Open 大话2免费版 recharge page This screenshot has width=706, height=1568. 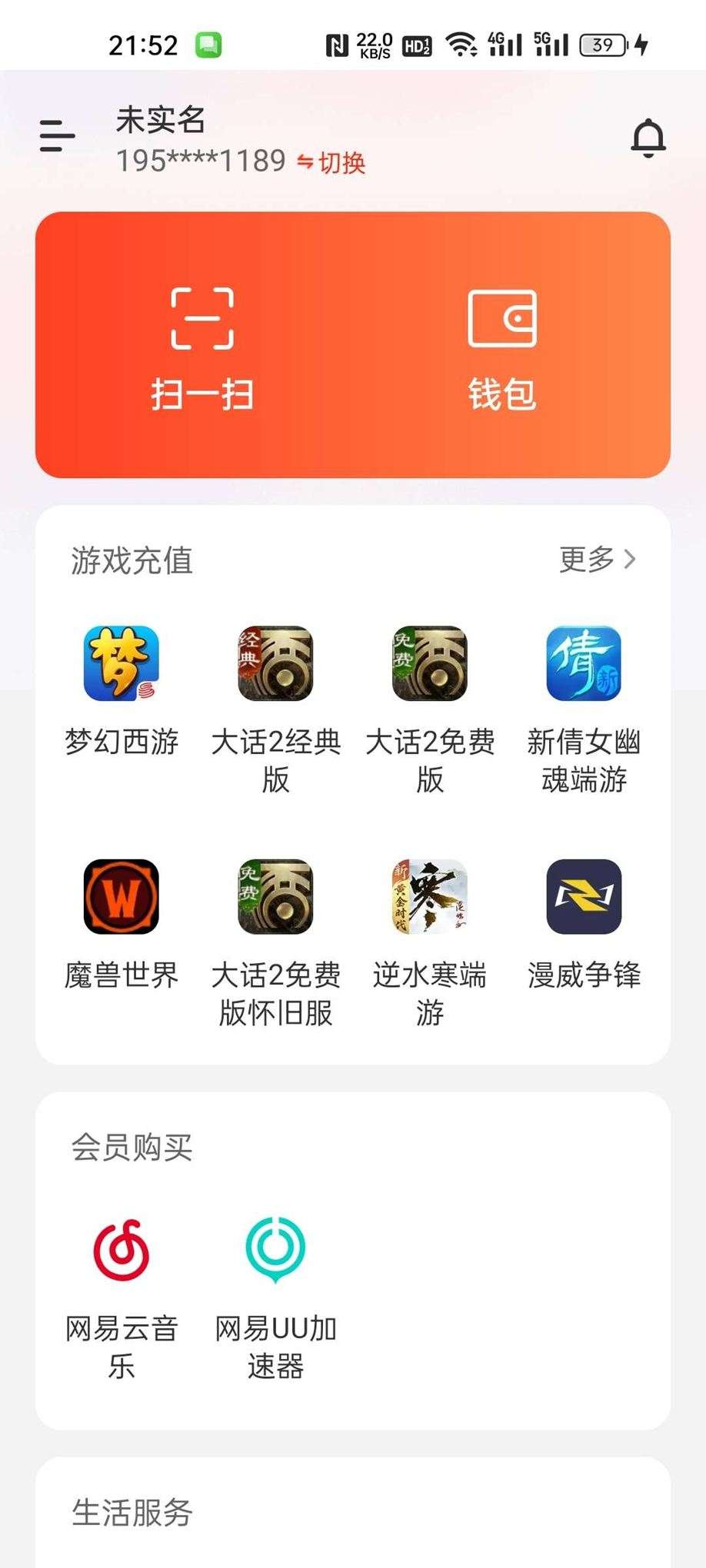click(x=428, y=665)
